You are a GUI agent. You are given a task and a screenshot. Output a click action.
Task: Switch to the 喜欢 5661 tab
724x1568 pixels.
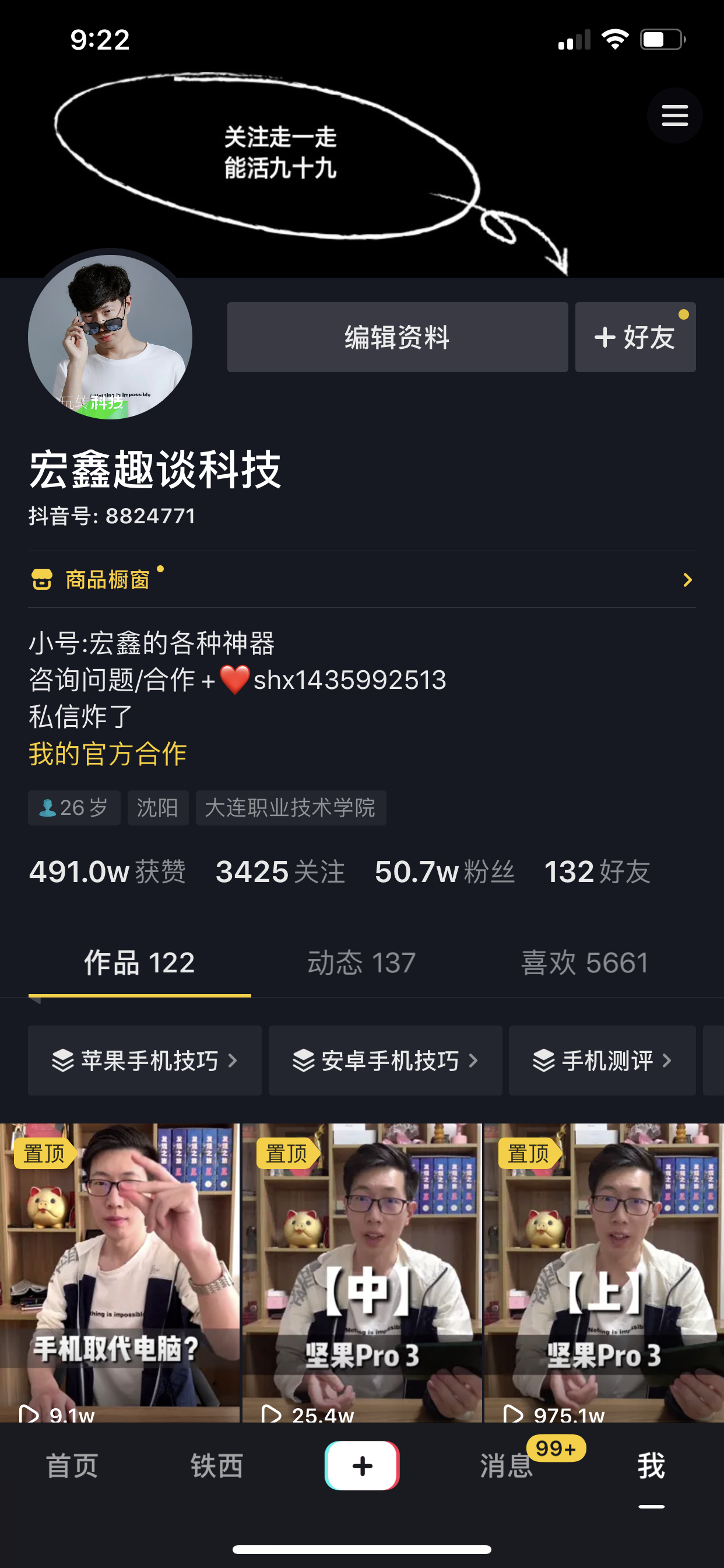coord(585,963)
